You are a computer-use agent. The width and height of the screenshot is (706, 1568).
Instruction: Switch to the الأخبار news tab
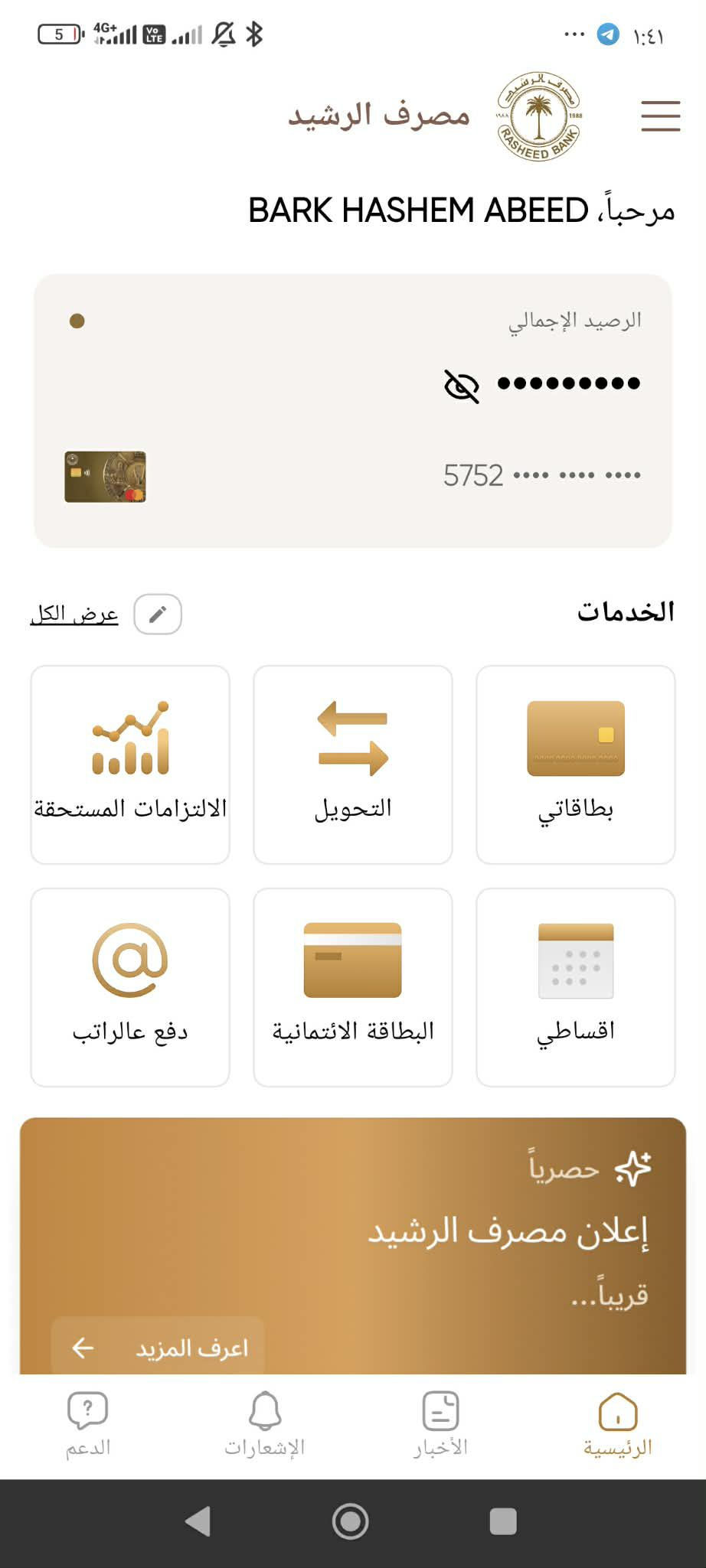[x=441, y=1425]
